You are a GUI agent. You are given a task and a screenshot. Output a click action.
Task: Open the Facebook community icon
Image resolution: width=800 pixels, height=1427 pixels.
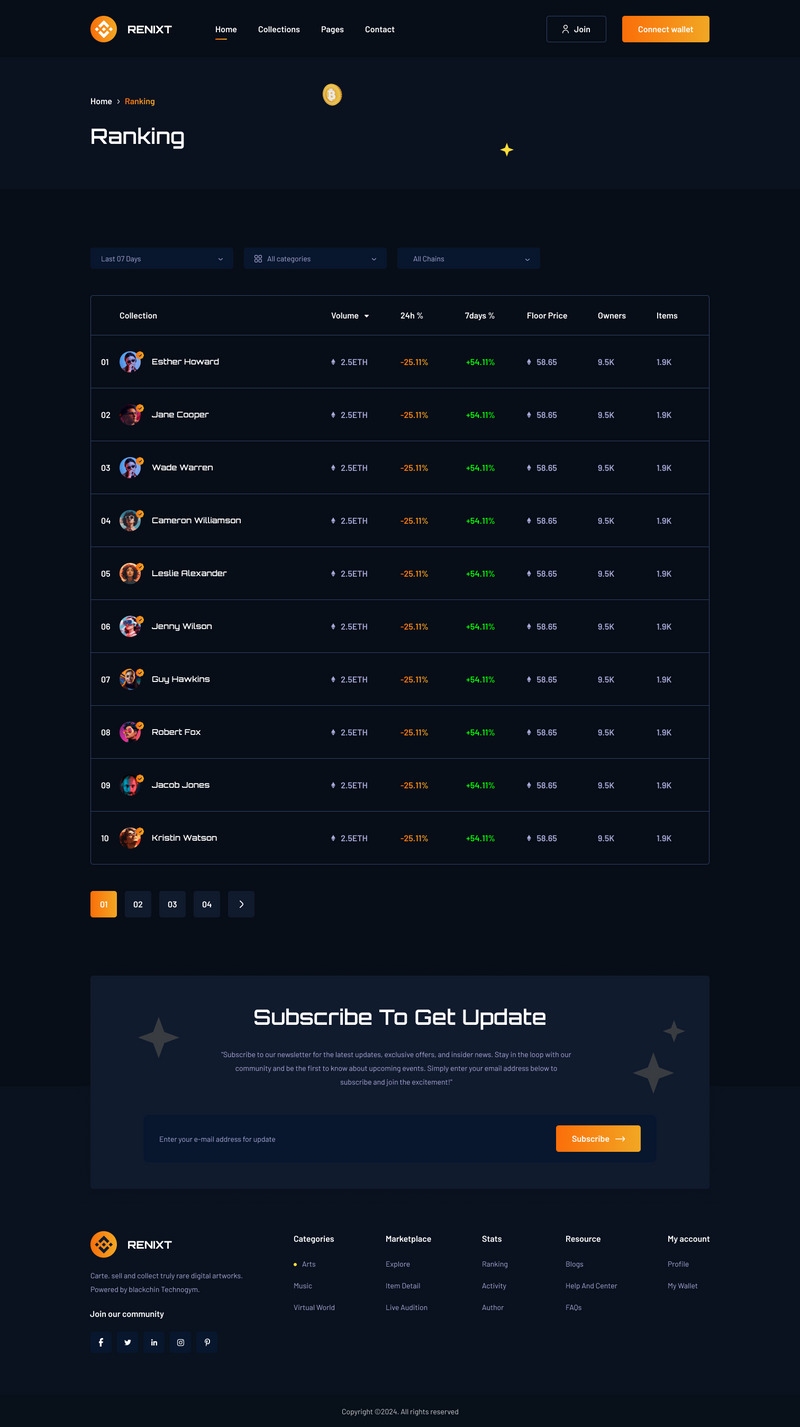click(101, 1342)
